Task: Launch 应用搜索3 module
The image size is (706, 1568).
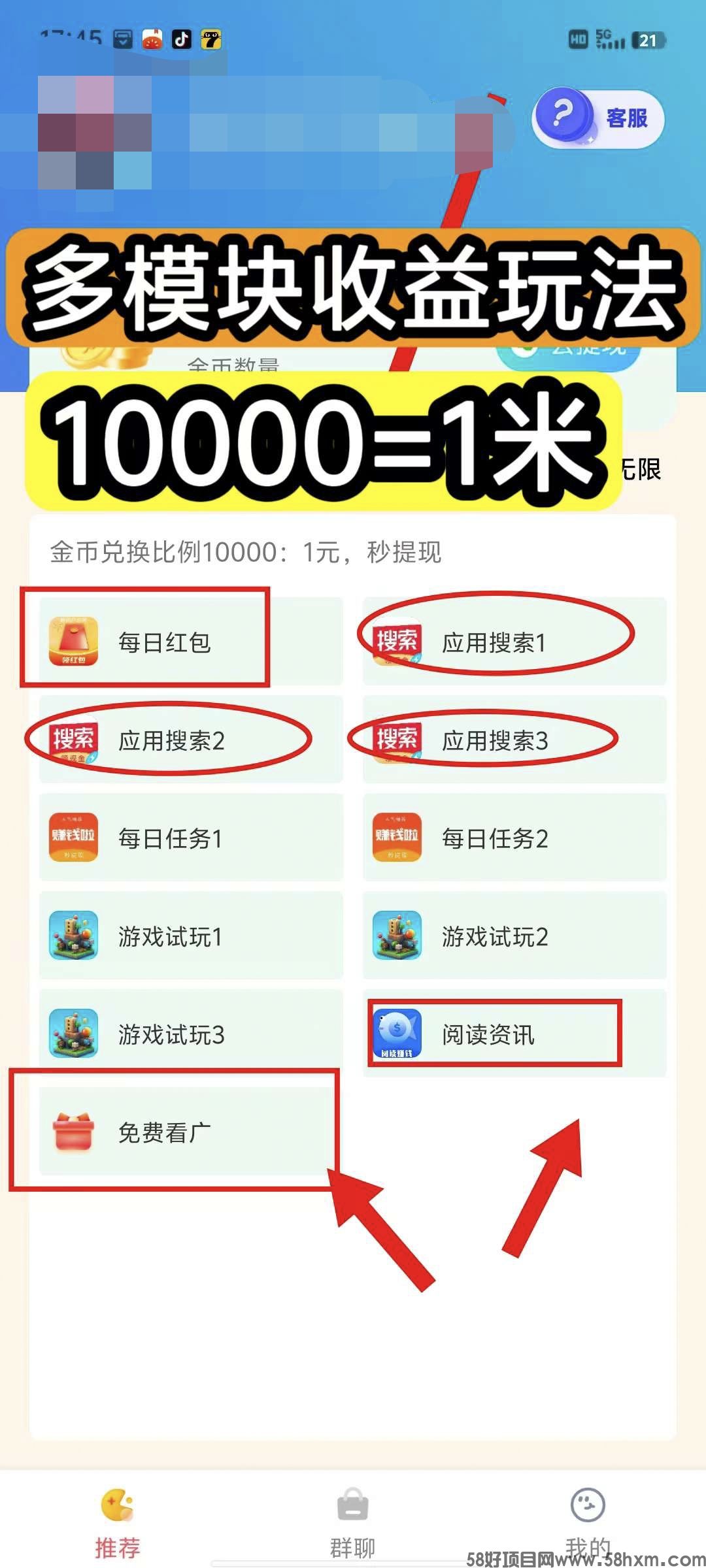Action: [514, 740]
